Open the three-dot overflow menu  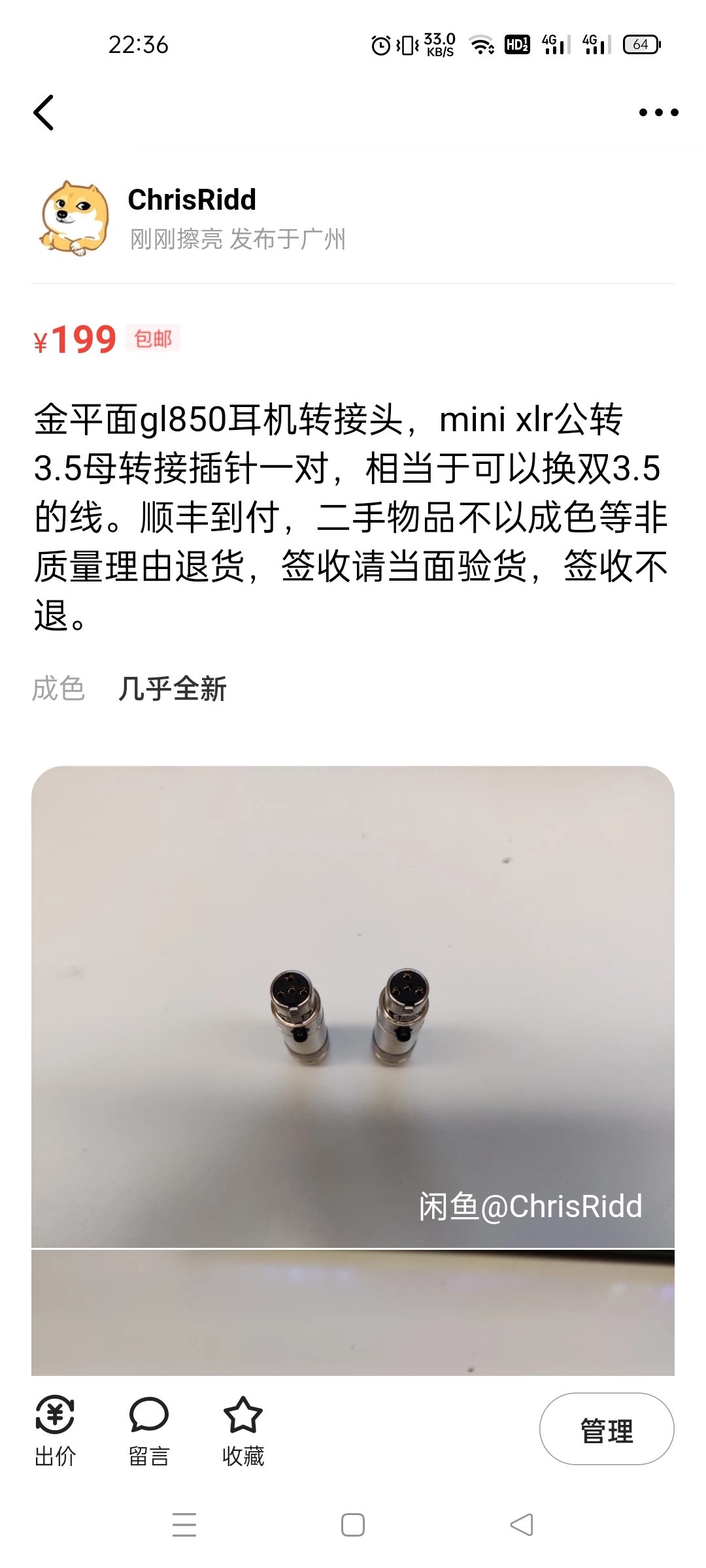[x=658, y=113]
